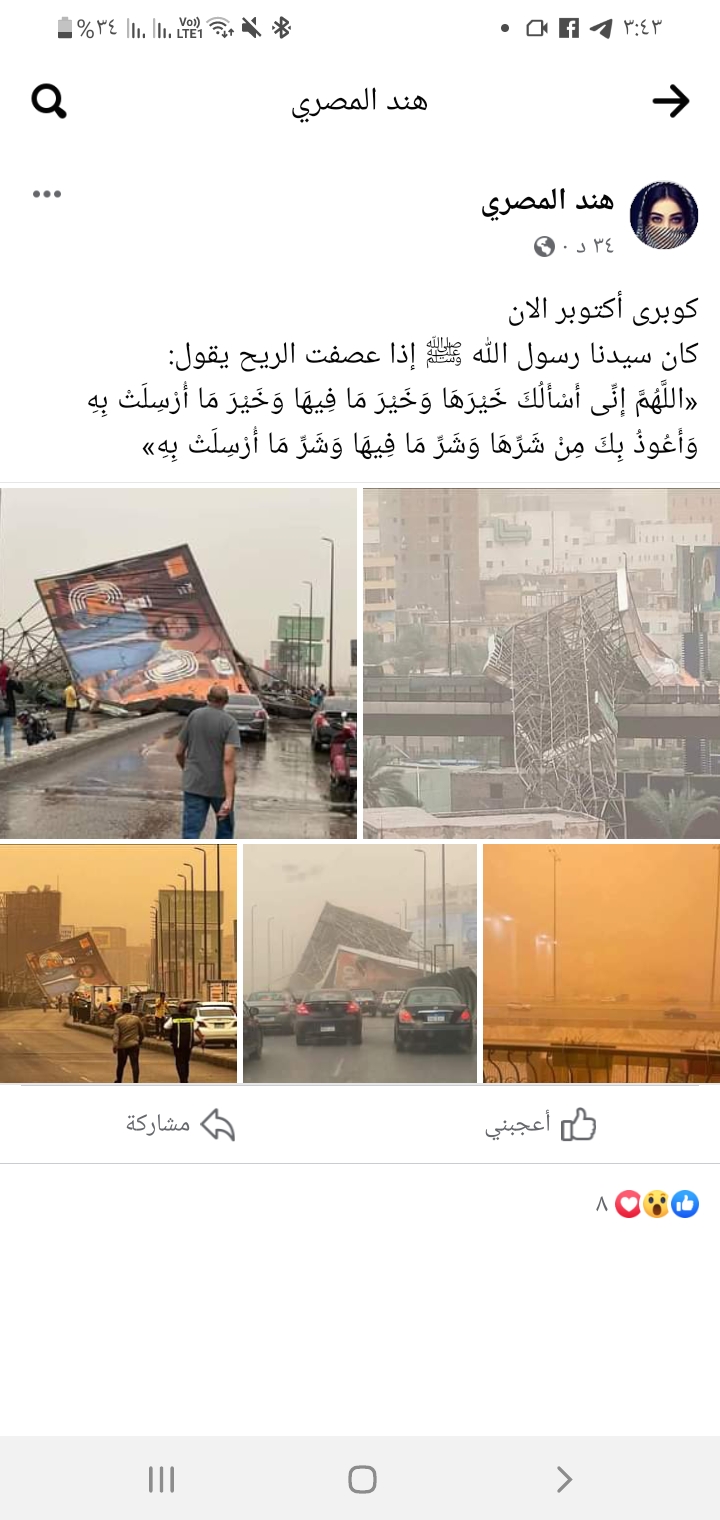Open photo of cars approaching fallen billboard

[x=360, y=963]
